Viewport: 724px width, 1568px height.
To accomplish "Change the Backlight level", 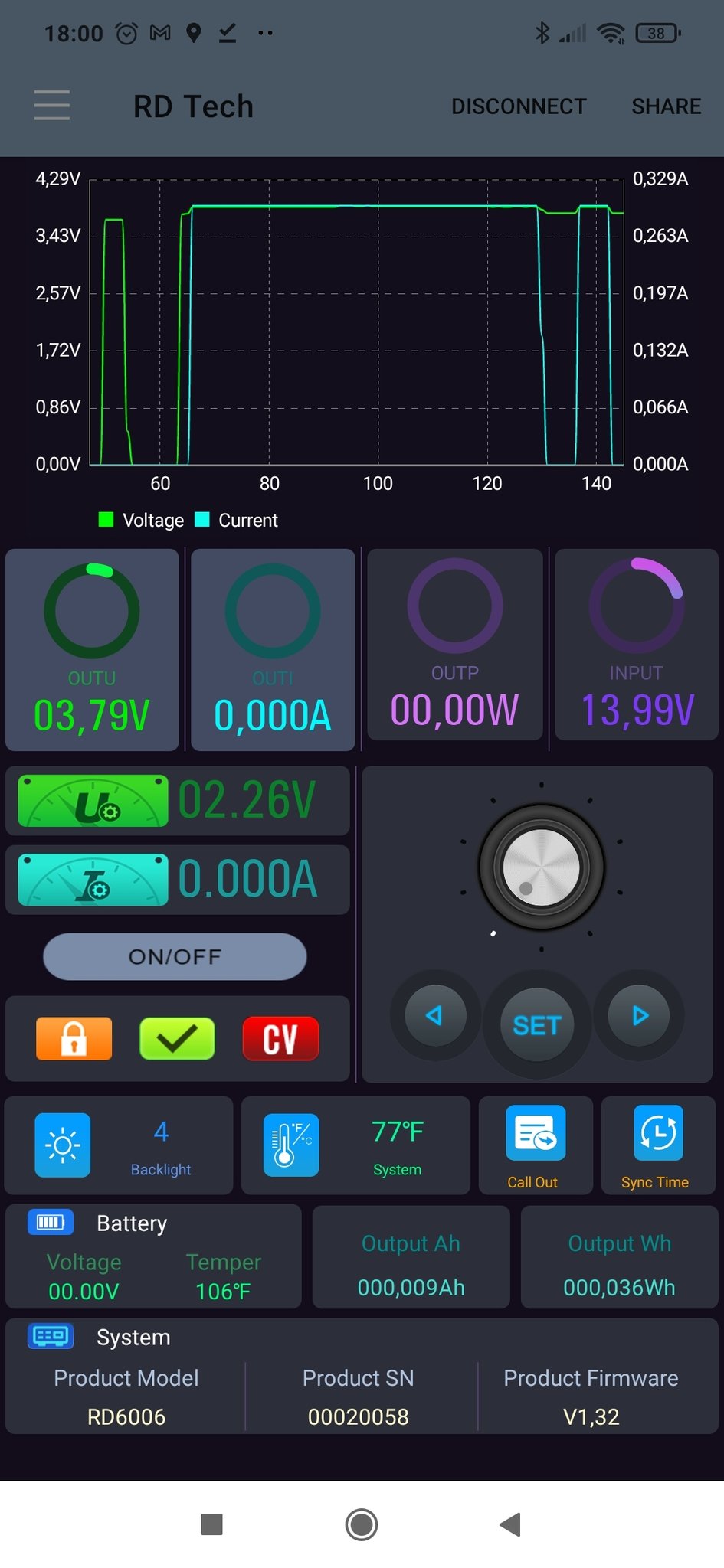I will tap(63, 1145).
